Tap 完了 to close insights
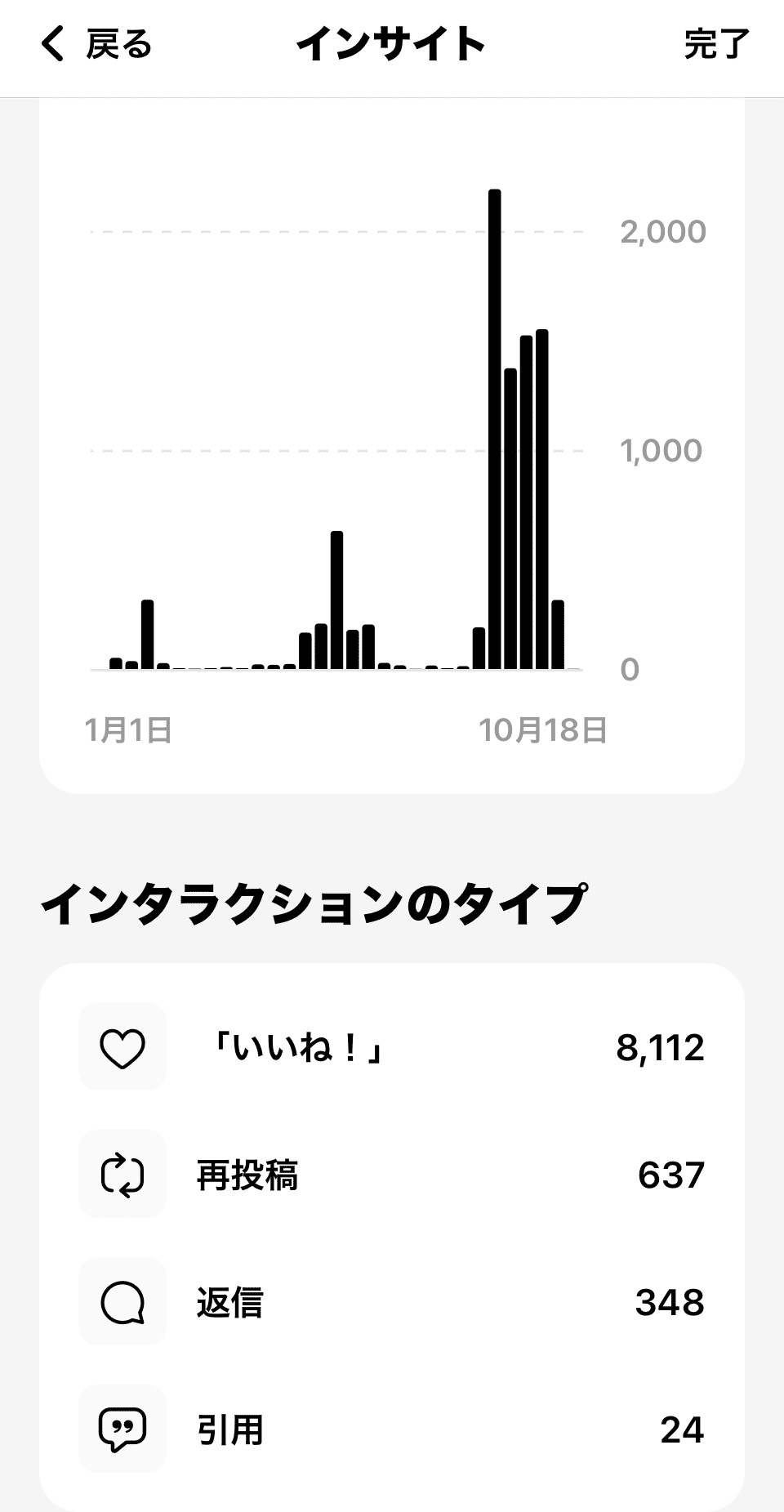 click(715, 44)
